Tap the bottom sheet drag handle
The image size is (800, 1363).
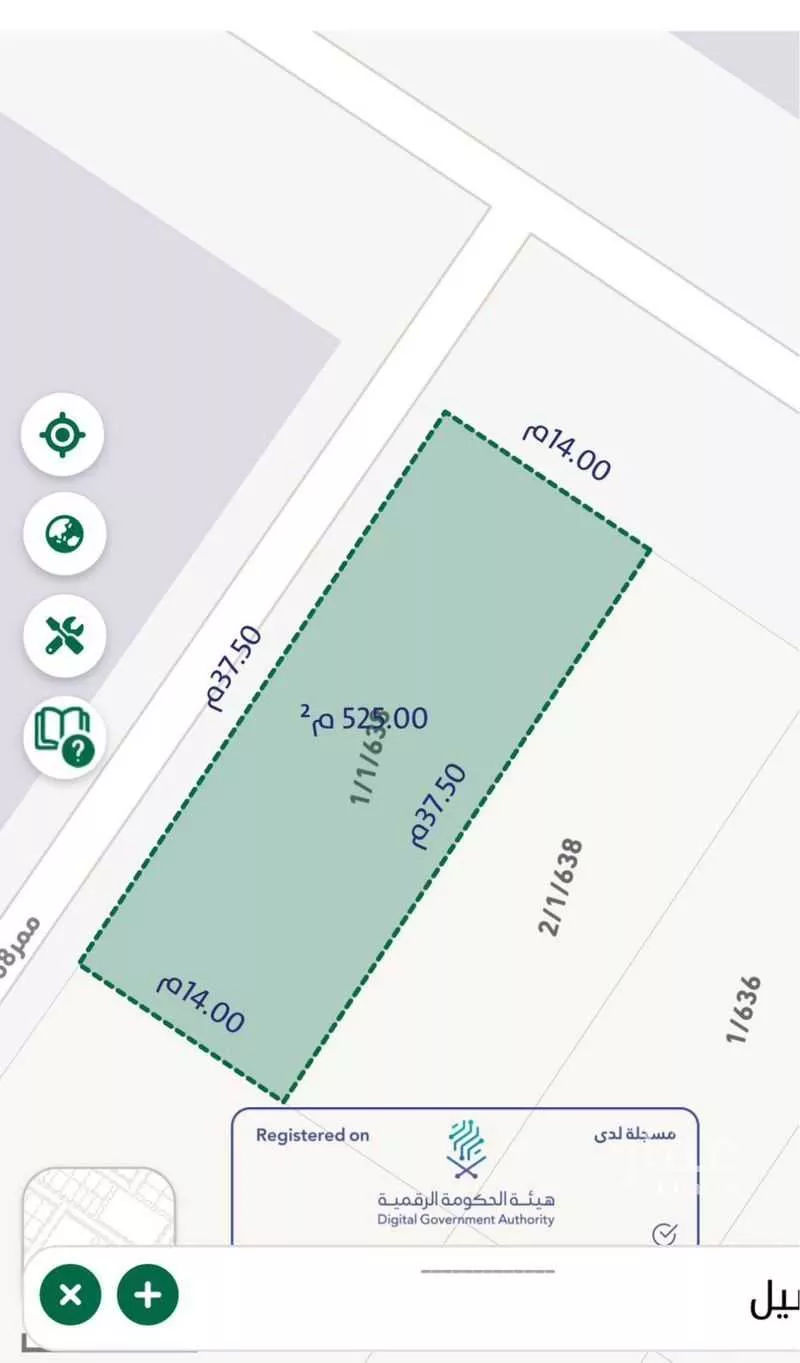point(488,1271)
